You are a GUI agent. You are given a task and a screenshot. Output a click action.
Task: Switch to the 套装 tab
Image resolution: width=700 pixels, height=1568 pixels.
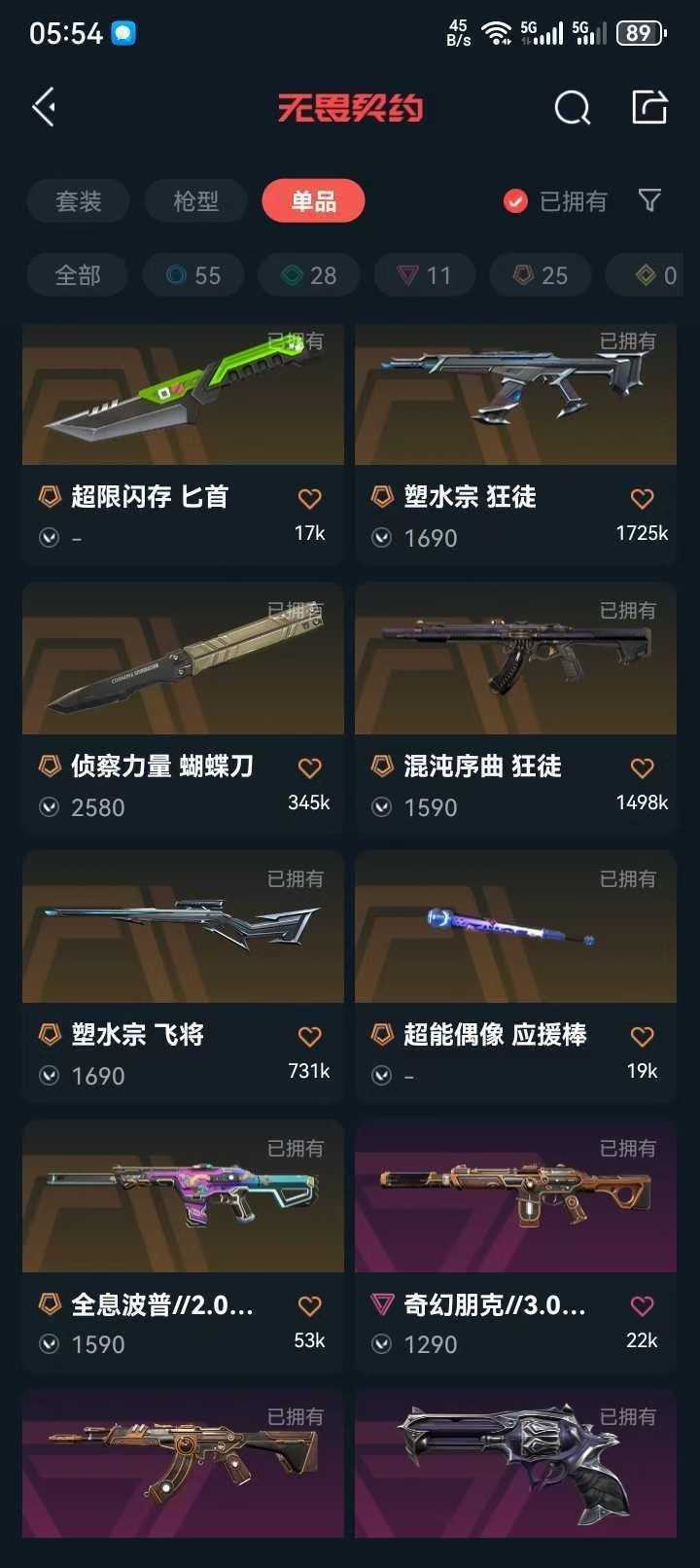click(79, 201)
